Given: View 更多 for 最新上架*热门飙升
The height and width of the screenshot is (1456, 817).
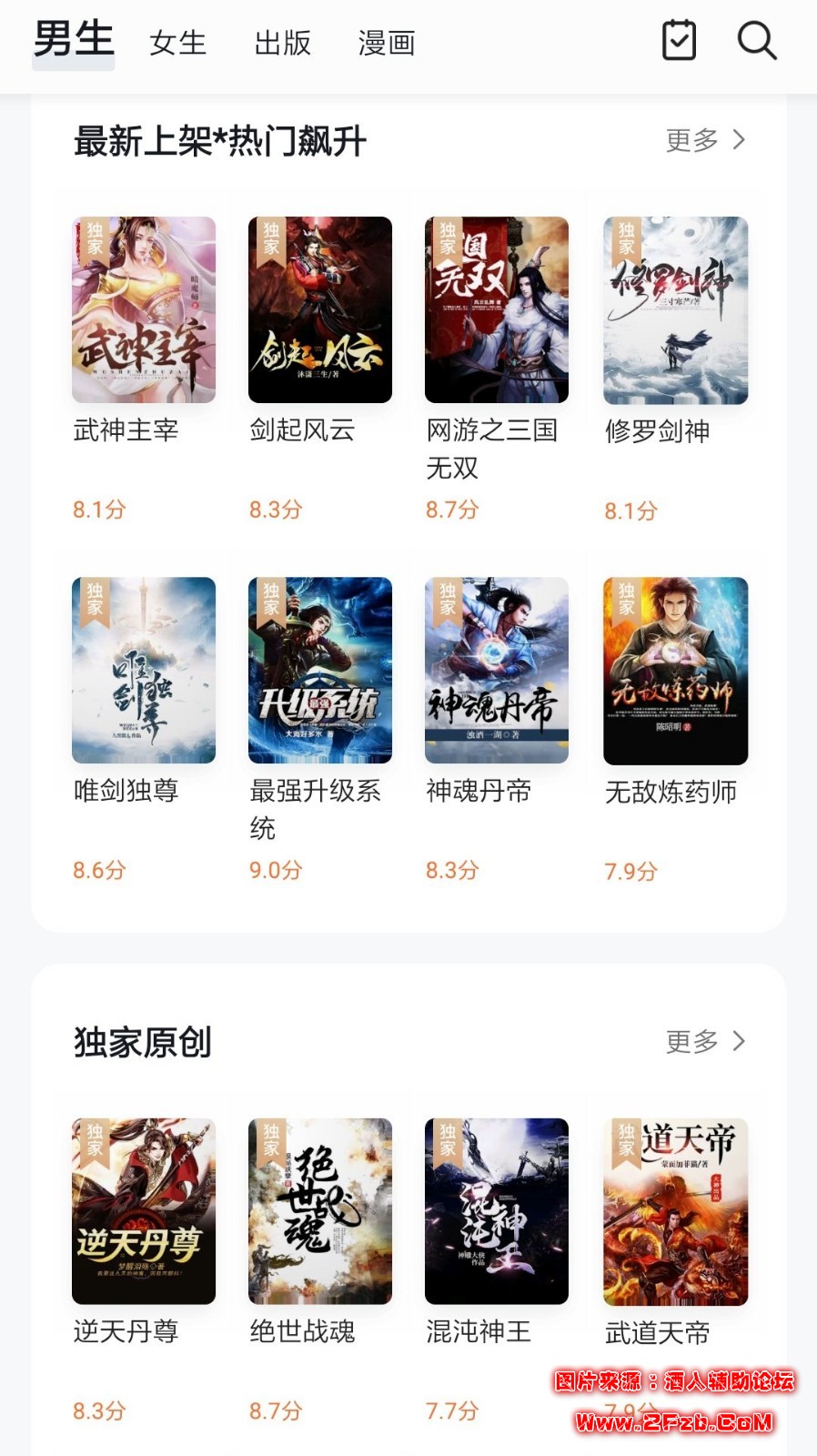Looking at the screenshot, I should click(705, 140).
